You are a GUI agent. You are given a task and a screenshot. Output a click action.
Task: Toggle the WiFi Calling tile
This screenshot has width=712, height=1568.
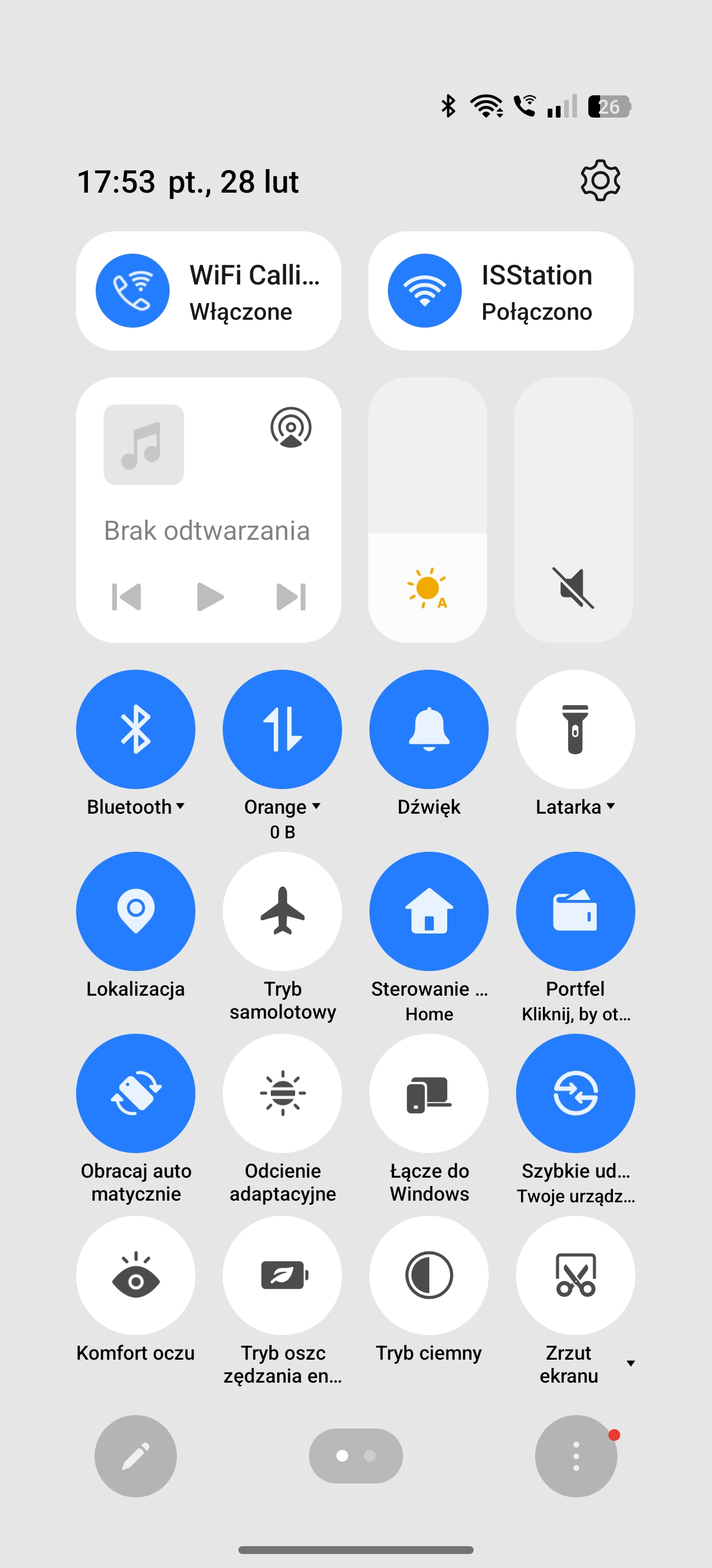pos(208,291)
